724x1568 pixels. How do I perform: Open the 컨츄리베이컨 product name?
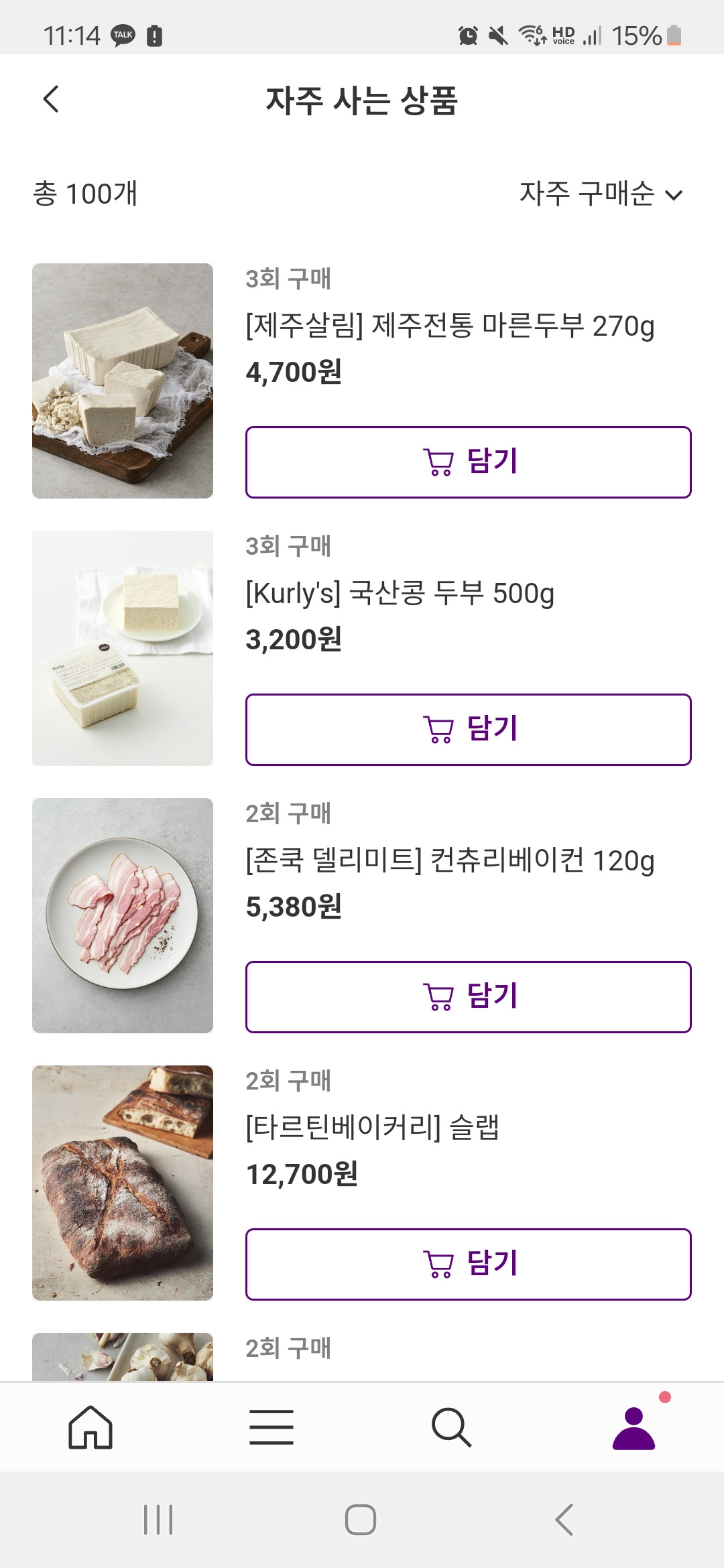[x=450, y=862]
